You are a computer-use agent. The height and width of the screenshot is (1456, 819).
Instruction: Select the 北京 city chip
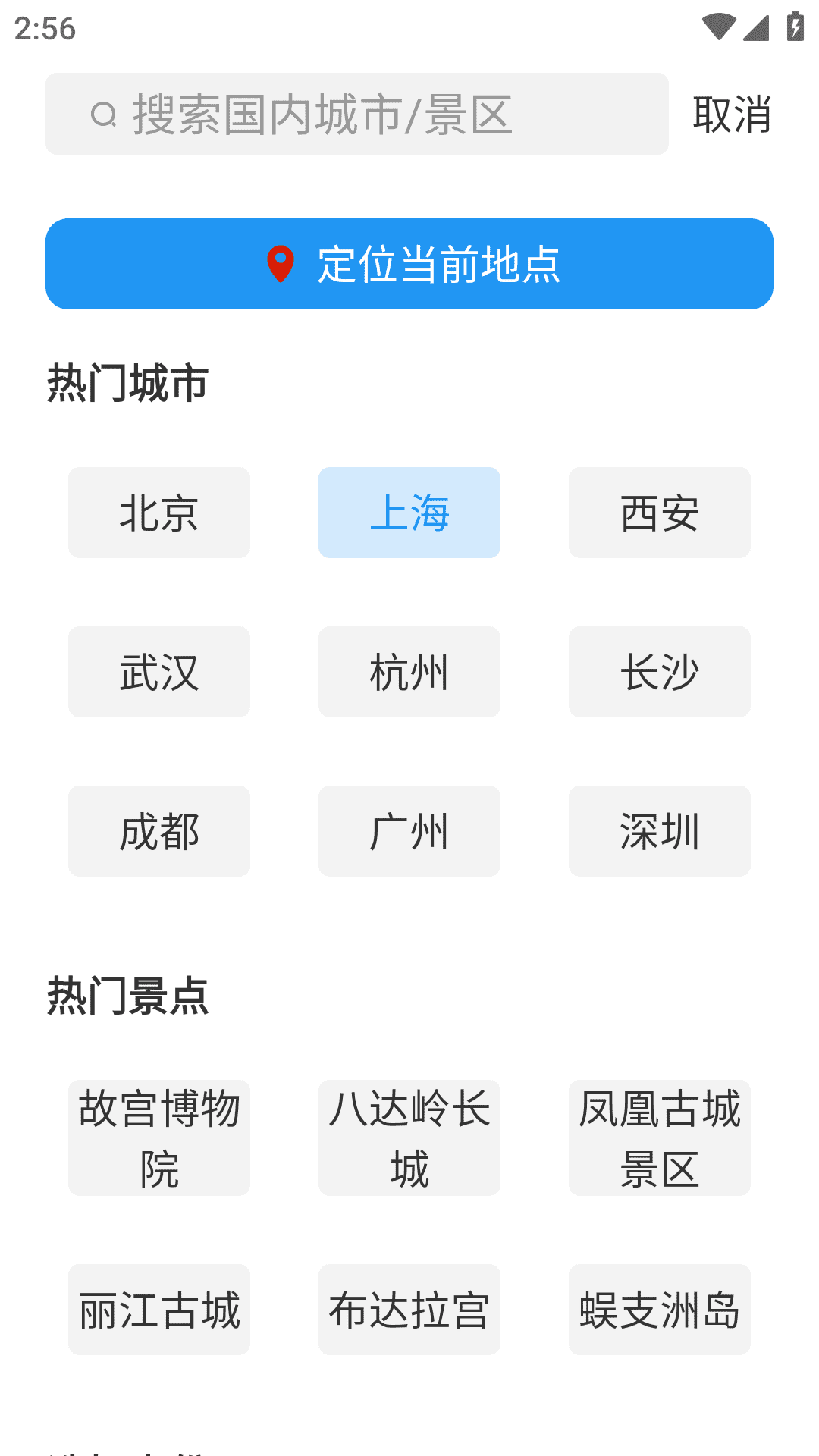coord(158,513)
